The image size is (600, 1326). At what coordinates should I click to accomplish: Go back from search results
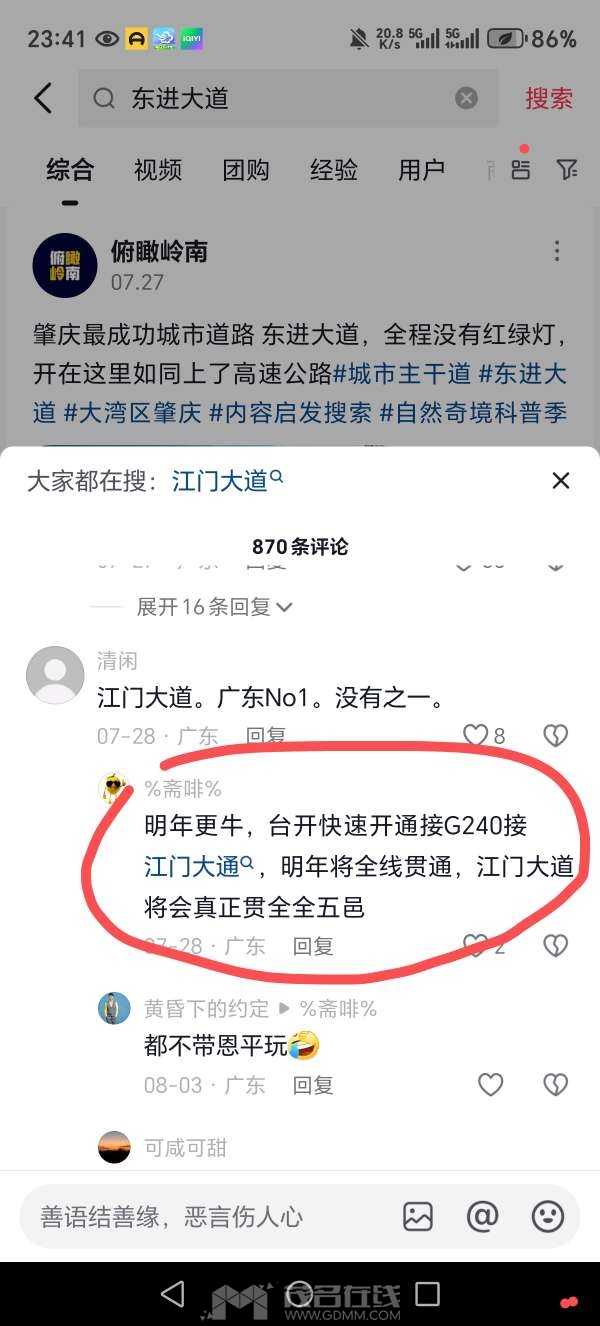[43, 98]
